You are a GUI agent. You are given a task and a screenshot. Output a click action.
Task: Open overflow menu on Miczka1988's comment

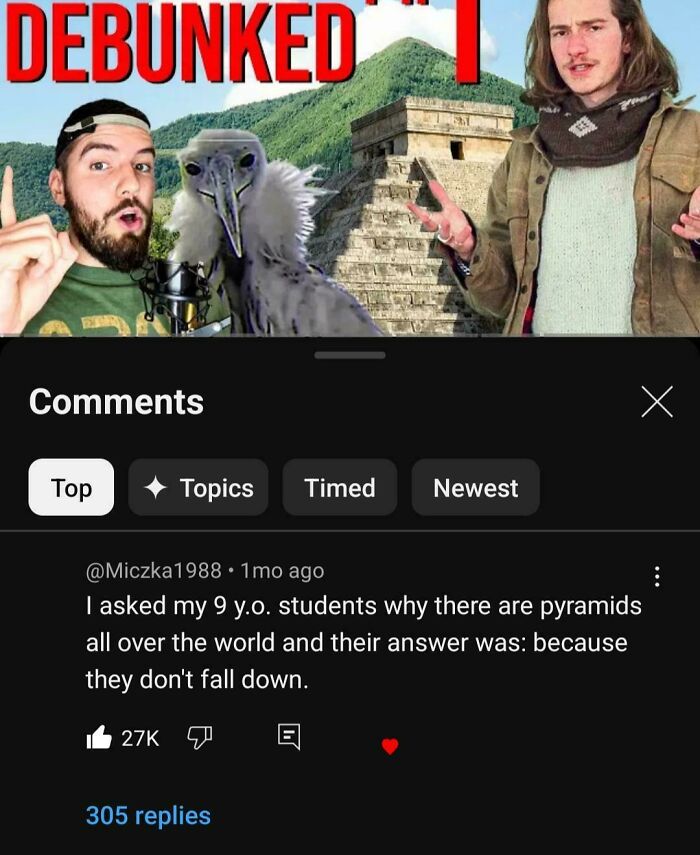click(656, 577)
